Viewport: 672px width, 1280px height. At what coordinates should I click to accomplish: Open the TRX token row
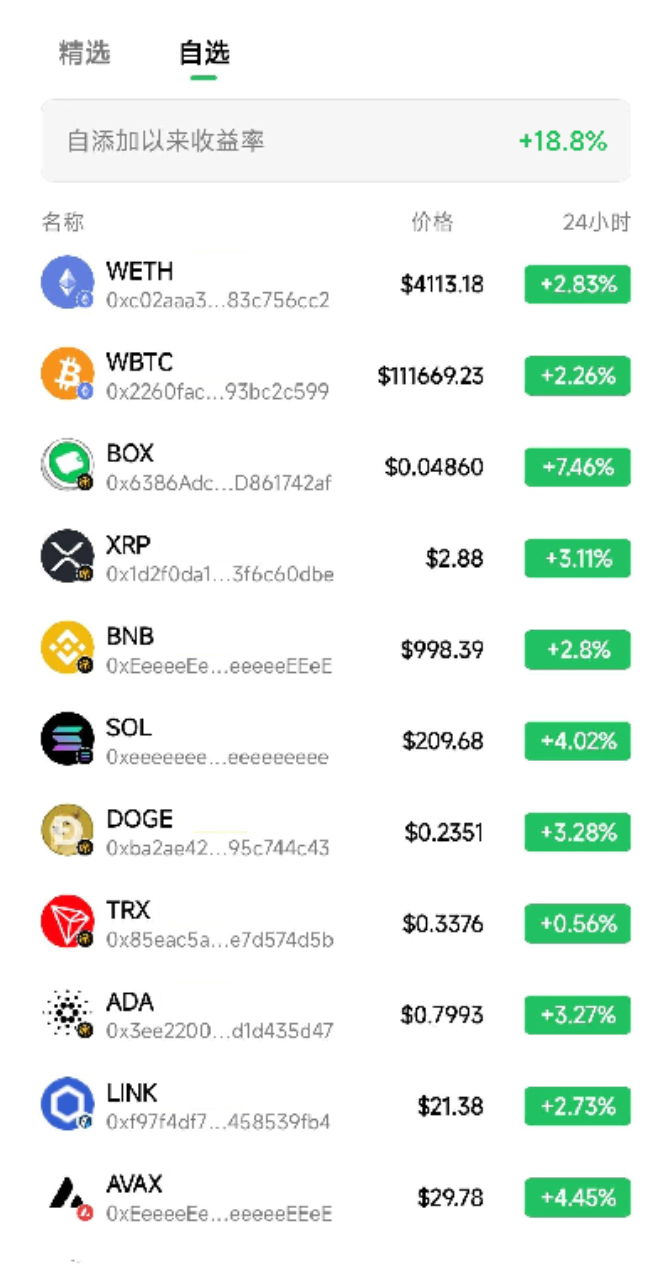pos(336,924)
